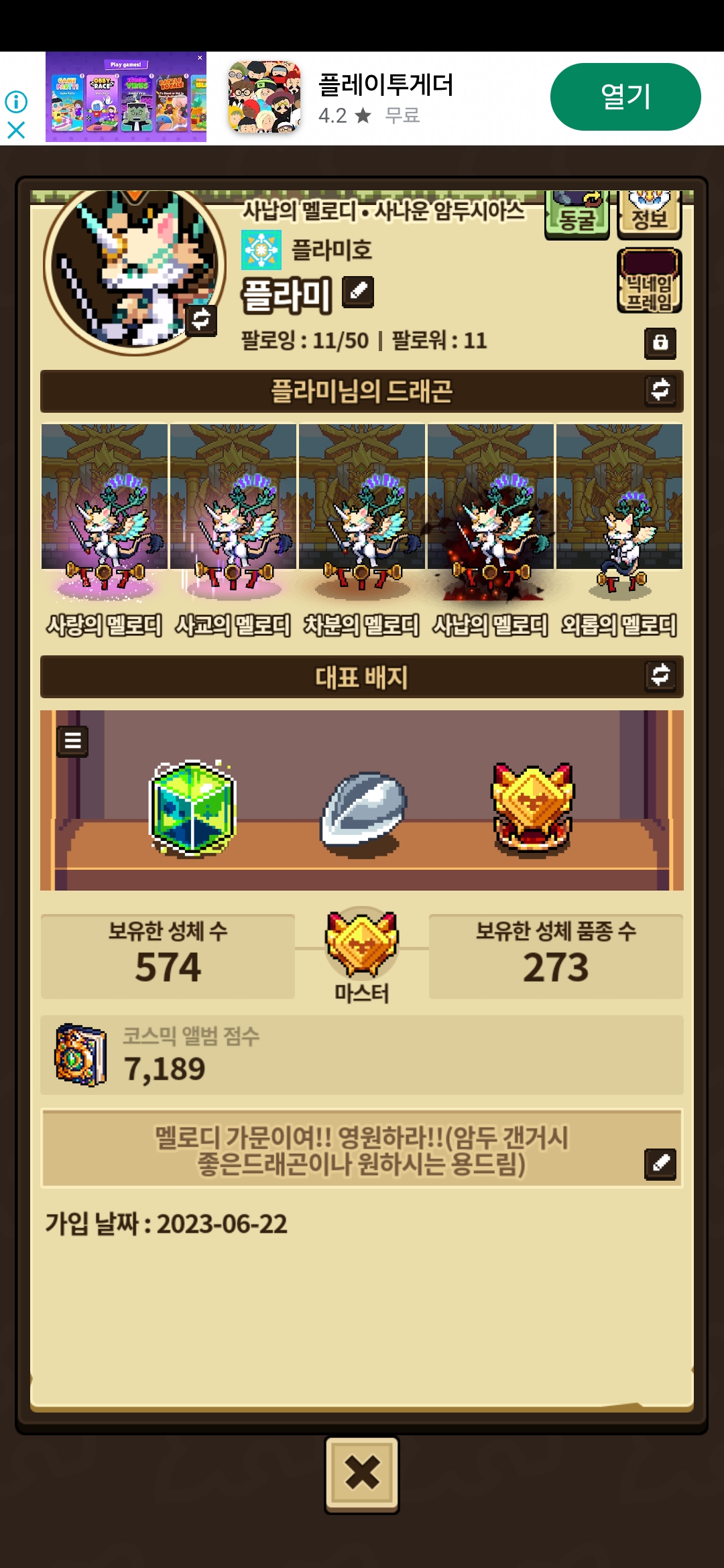Edit the profile introduction message
The height and width of the screenshot is (1568, 724).
tap(660, 1163)
